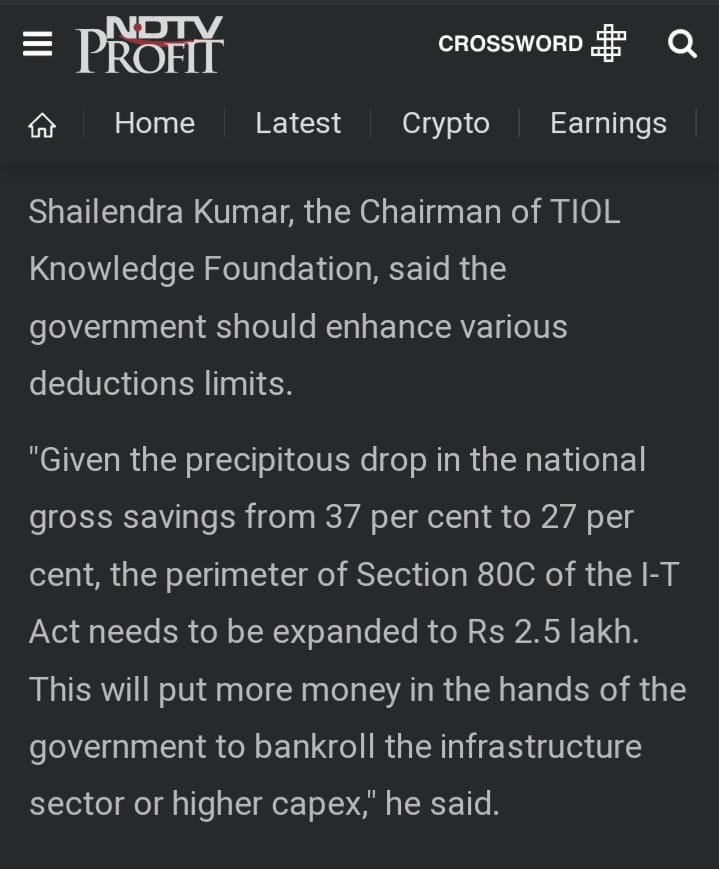
Task: Tap the NDTV Profit logo
Action: point(150,45)
